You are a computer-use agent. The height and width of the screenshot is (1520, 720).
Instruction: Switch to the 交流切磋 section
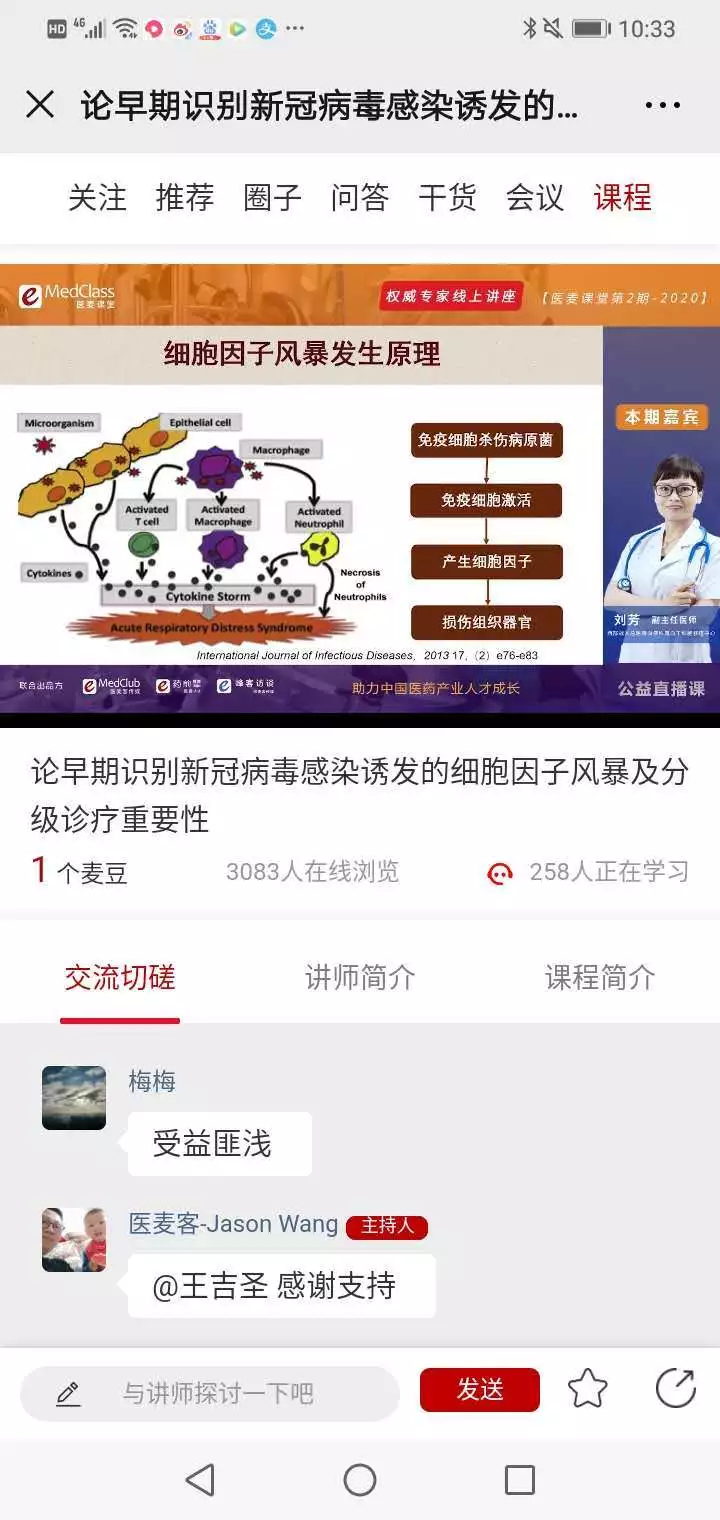[120, 977]
